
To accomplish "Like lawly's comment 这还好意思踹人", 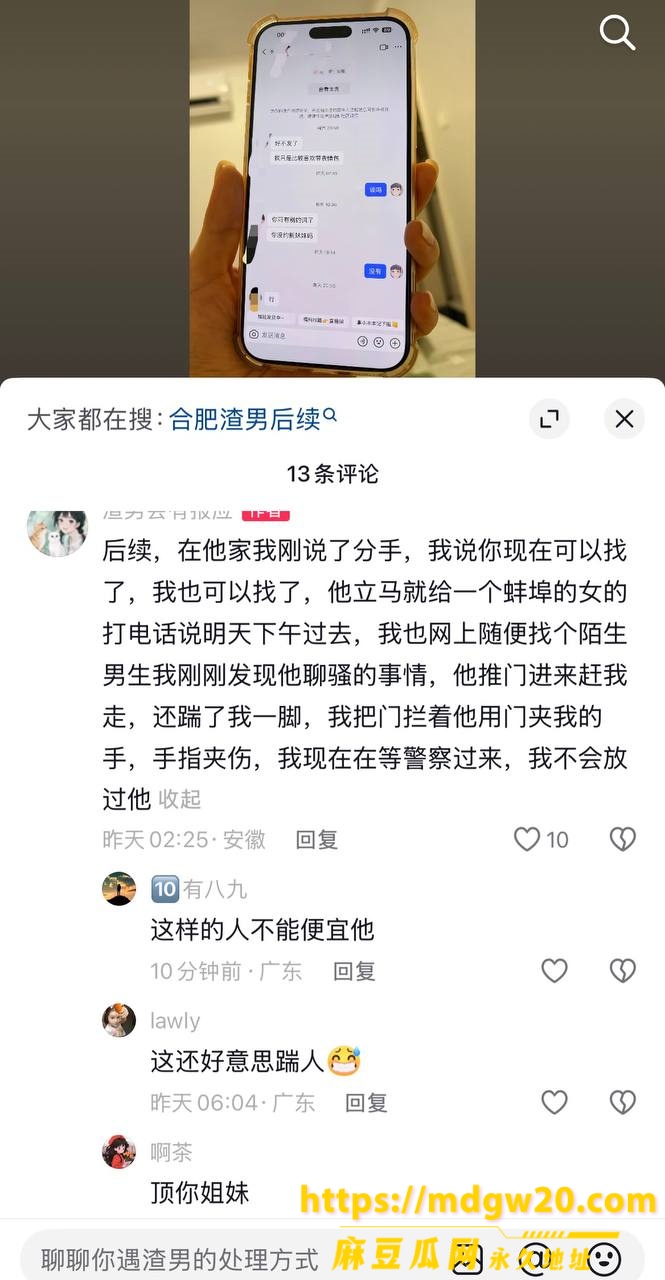I will pos(554,1103).
